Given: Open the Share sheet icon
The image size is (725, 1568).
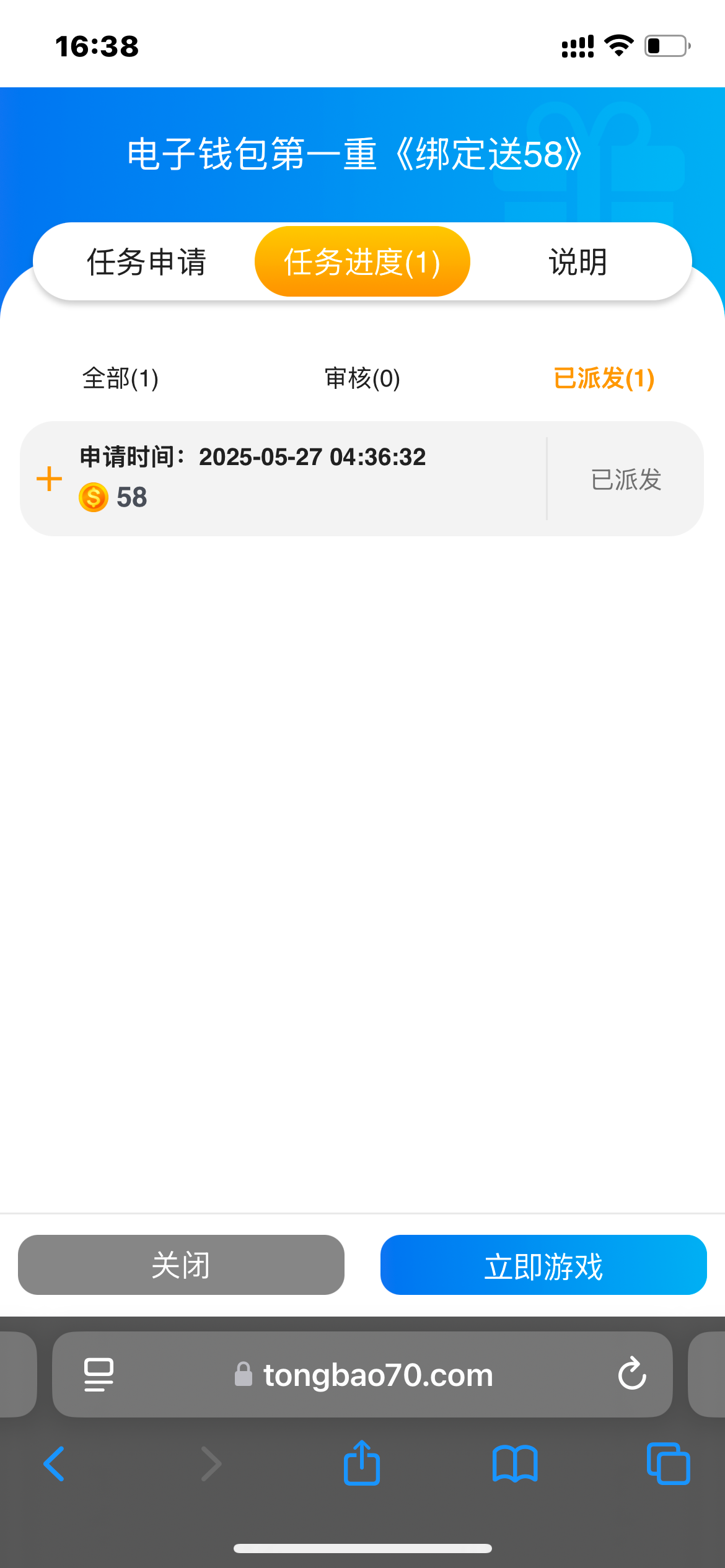Looking at the screenshot, I should pos(362,1464).
